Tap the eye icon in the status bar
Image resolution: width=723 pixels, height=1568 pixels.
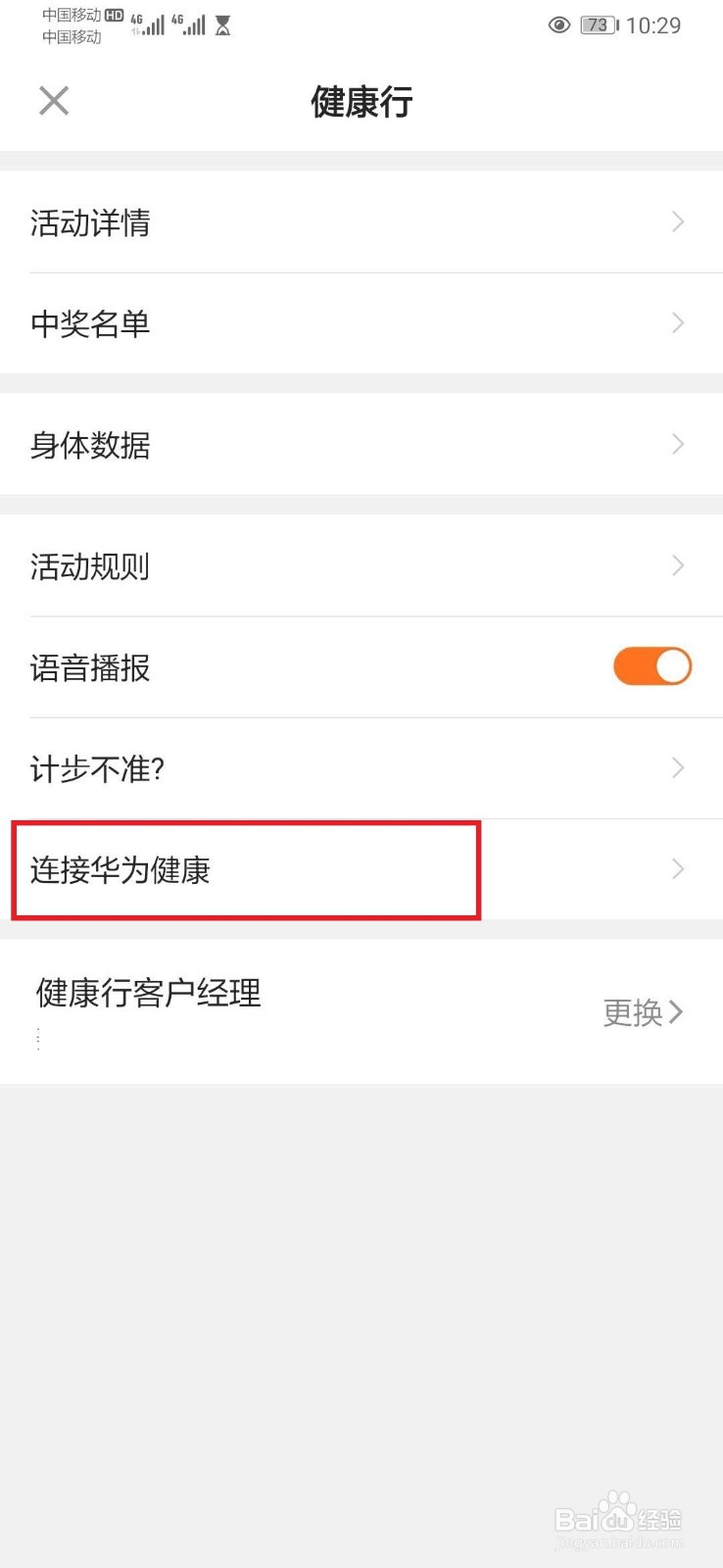tap(558, 25)
